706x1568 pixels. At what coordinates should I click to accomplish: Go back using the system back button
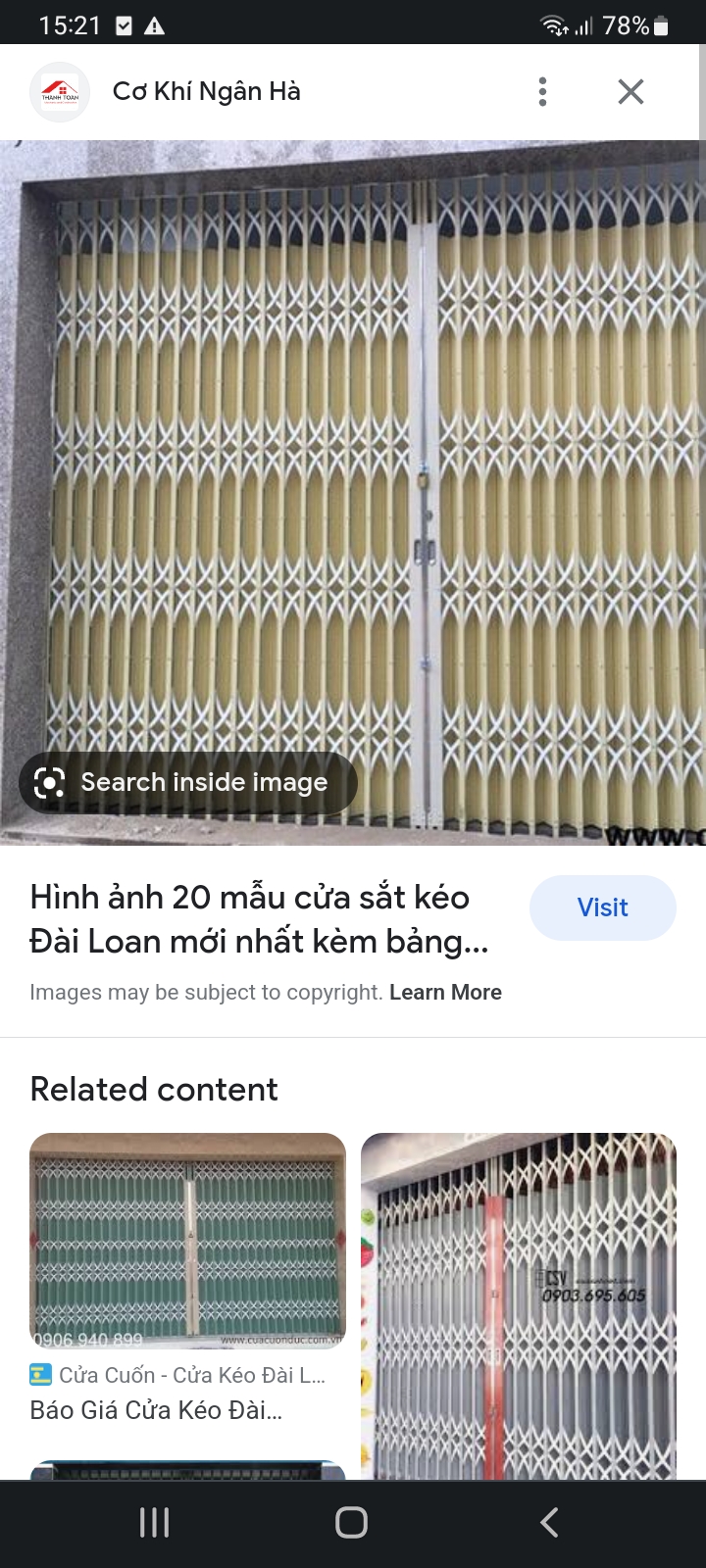coord(549,1522)
